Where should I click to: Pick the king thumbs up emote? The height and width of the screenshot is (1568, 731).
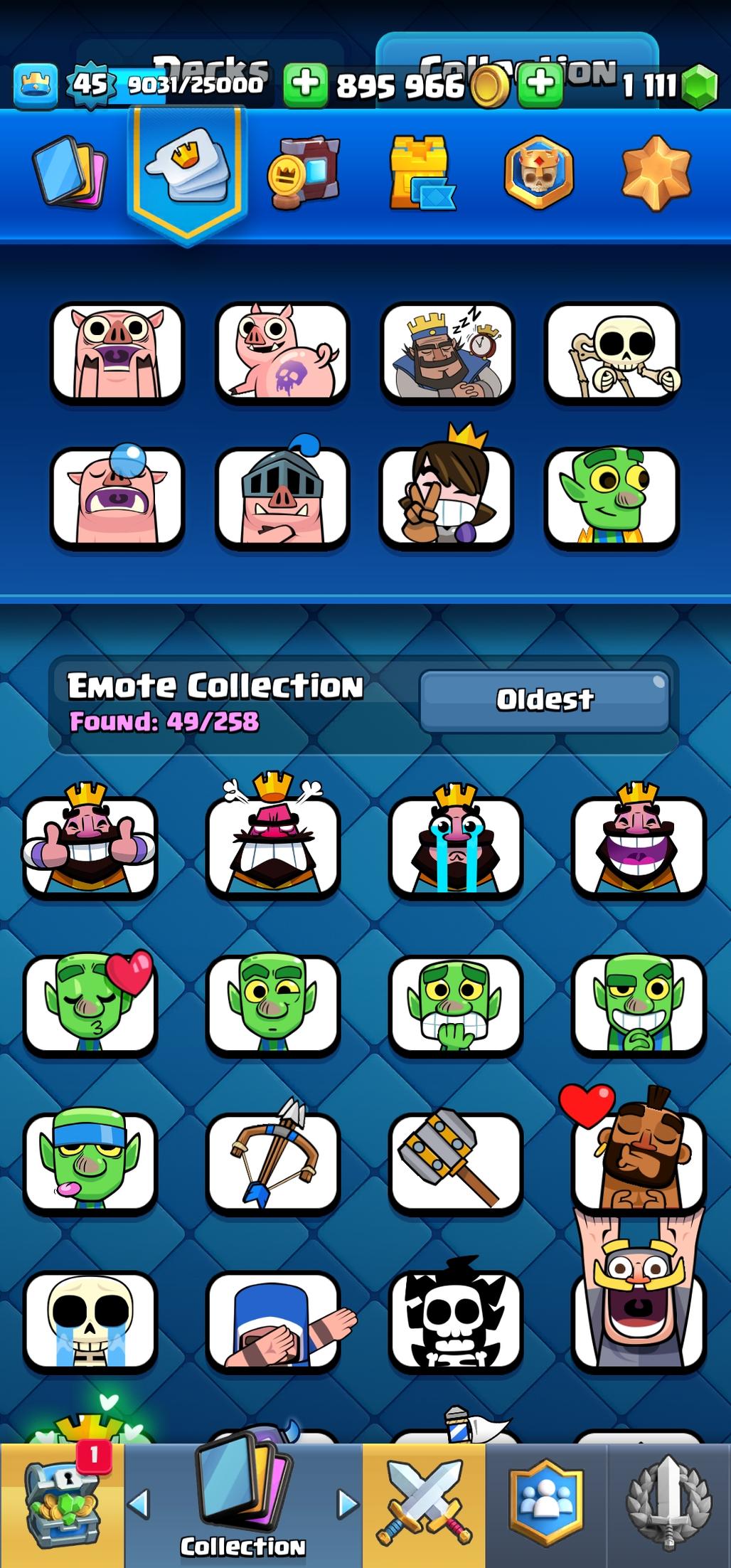(90, 844)
